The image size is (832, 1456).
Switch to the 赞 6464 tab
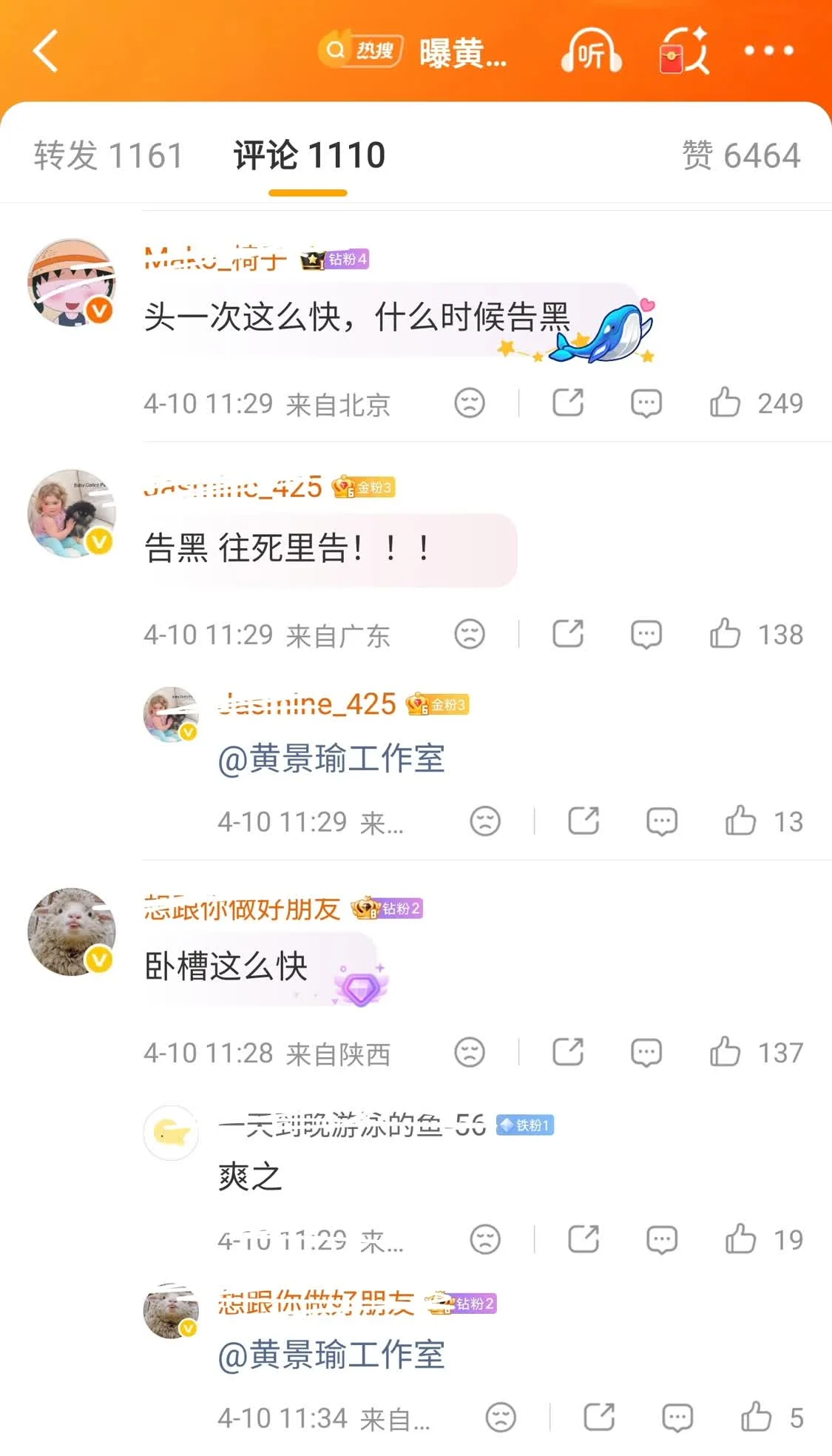tap(740, 156)
